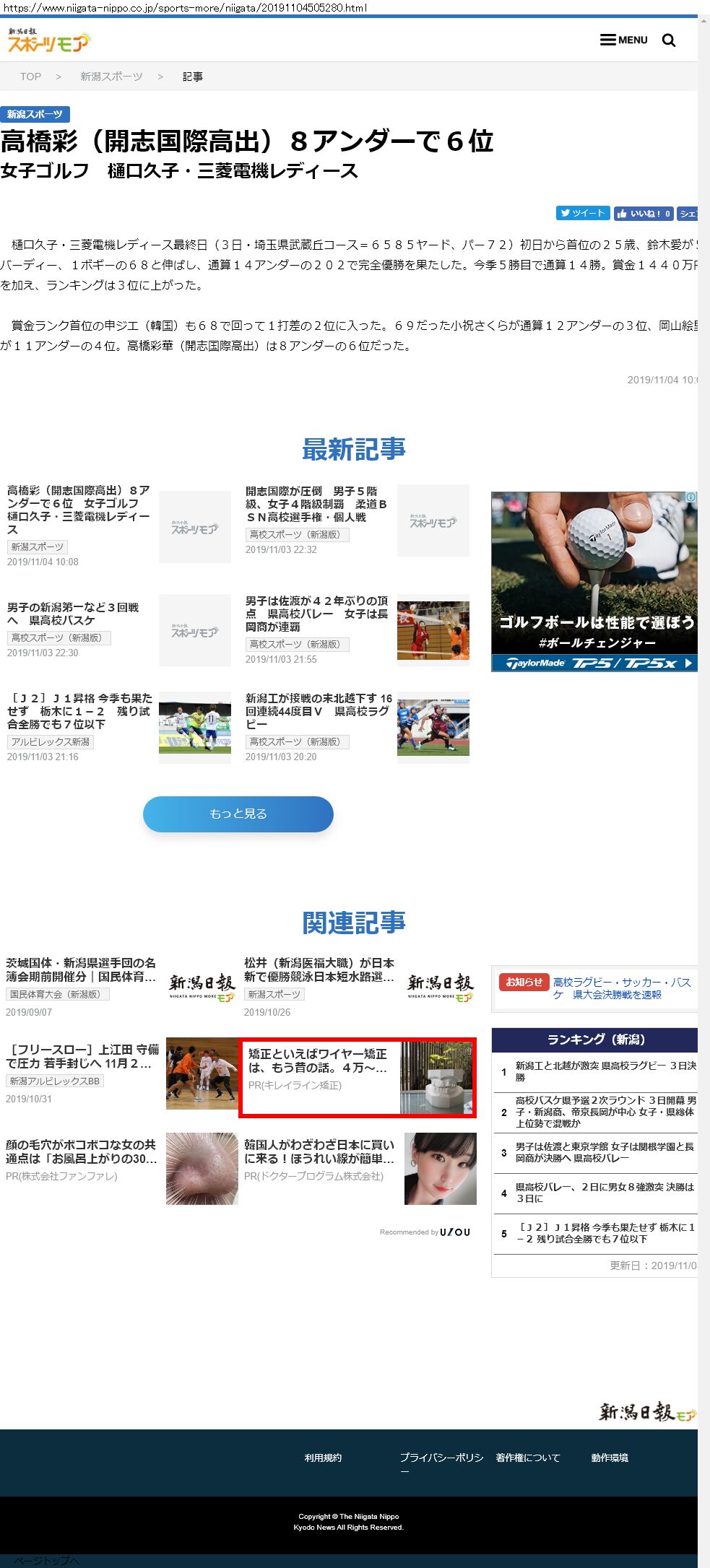Open 茨城国体・新潟県選手団 related article
The width and height of the screenshot is (710, 1568).
pos(81,970)
